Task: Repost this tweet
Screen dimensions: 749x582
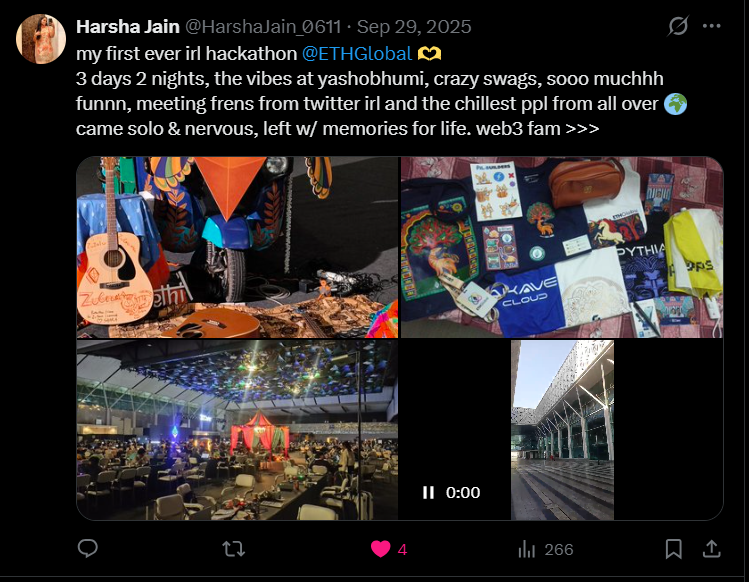Action: (x=233, y=549)
